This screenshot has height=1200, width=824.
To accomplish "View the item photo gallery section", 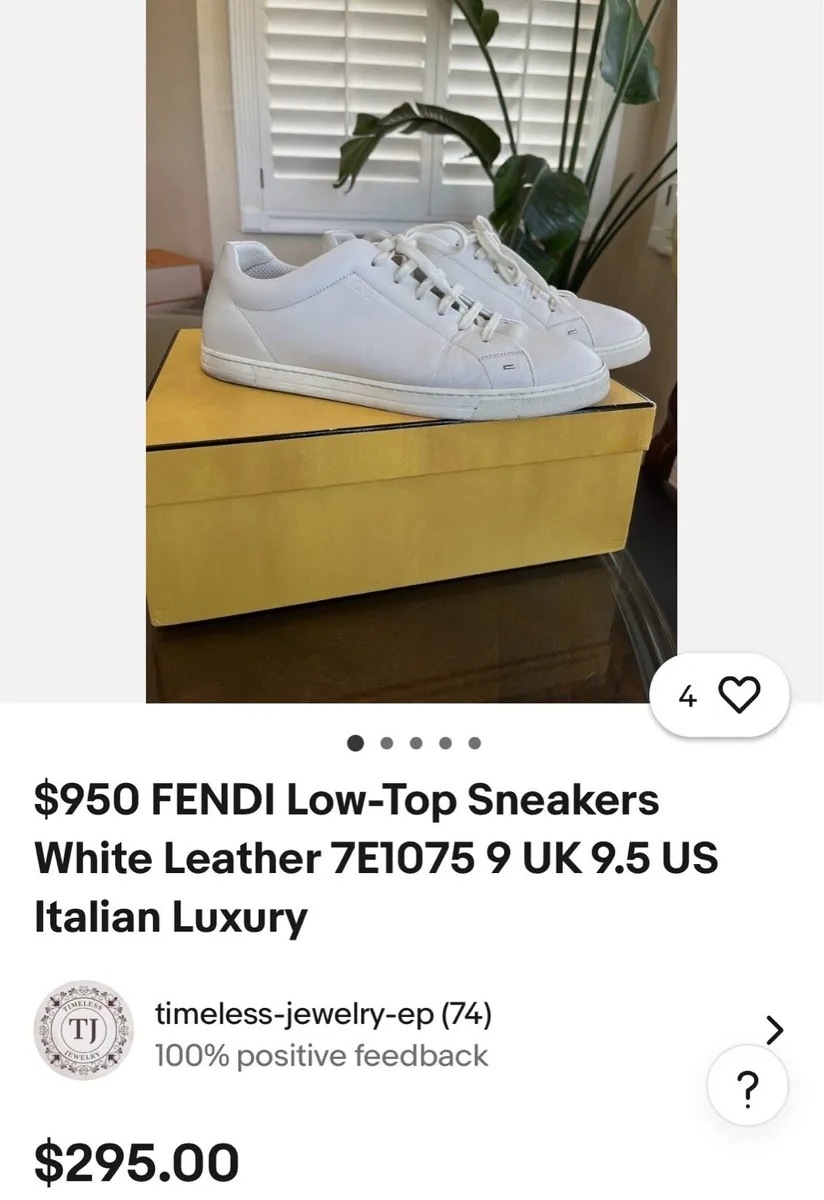I will 412,350.
